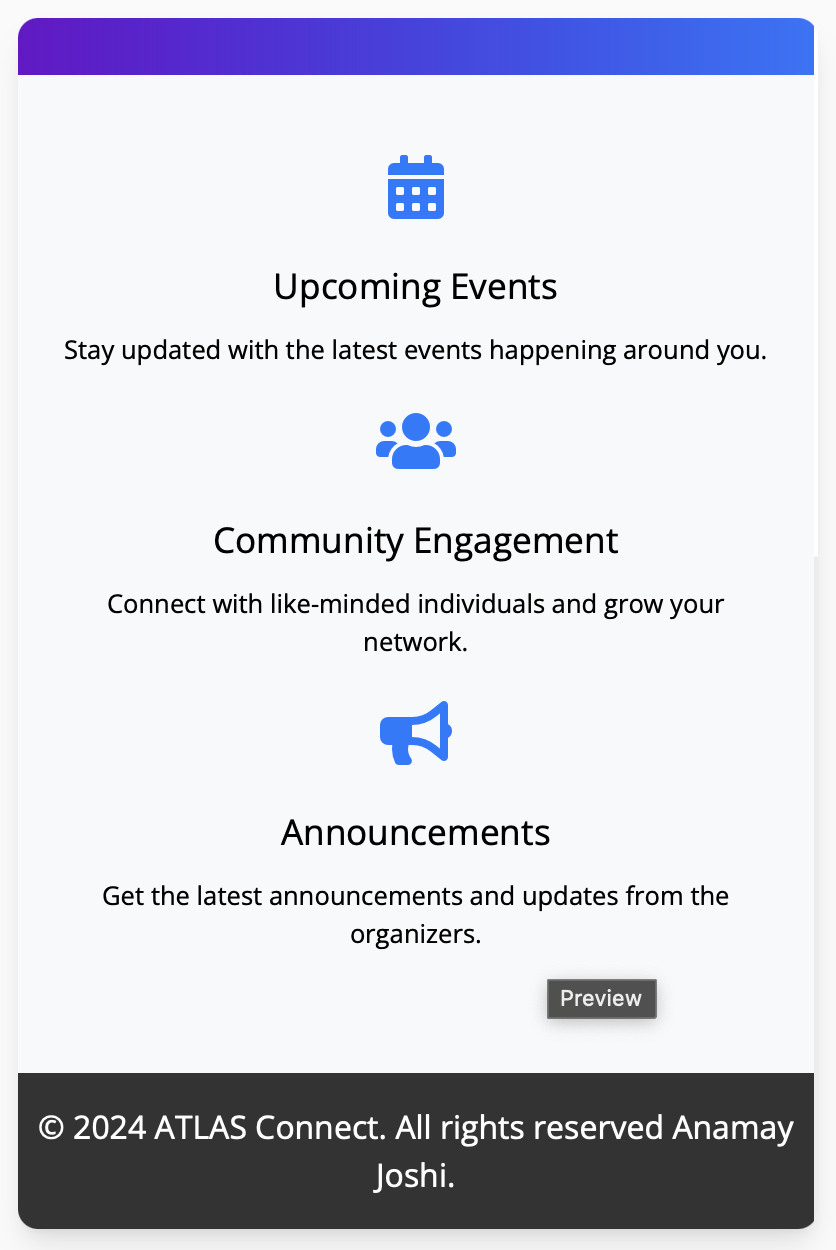Select the Community Engagement heading
This screenshot has height=1250, width=836.
(416, 540)
